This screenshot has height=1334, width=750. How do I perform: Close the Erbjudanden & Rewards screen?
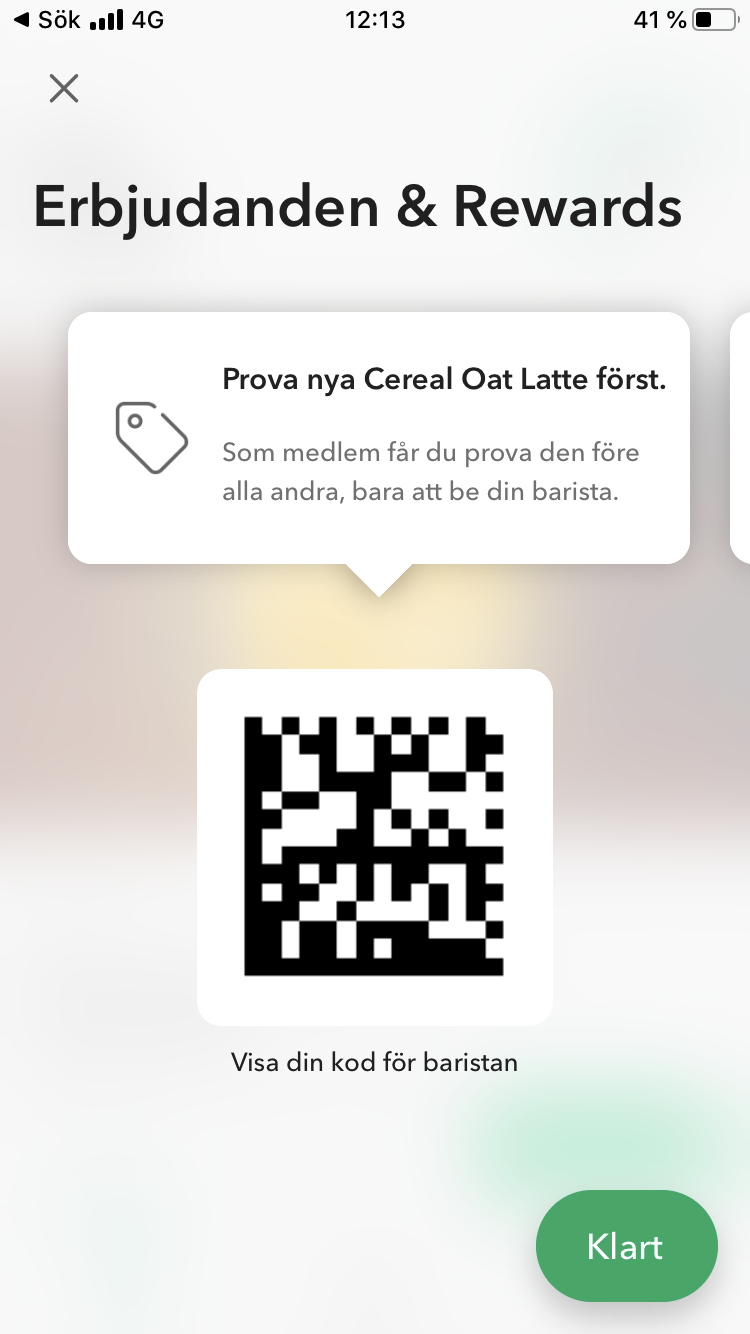[x=64, y=89]
